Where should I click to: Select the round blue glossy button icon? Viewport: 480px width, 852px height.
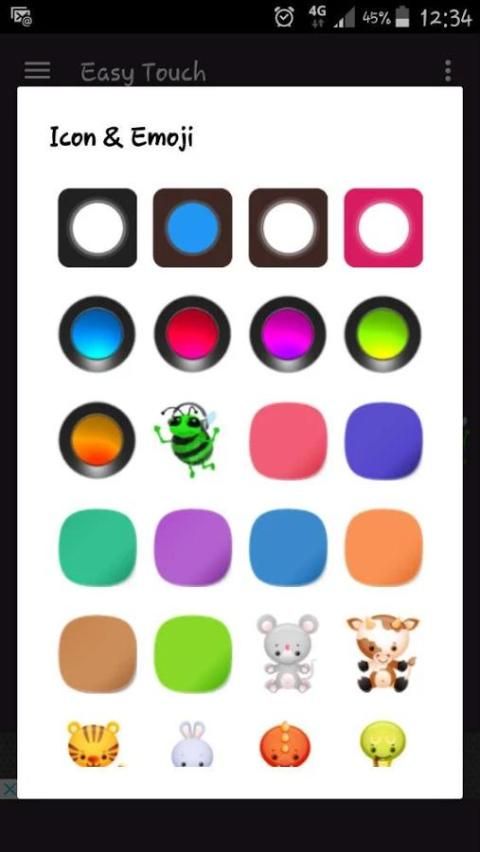click(x=97, y=334)
